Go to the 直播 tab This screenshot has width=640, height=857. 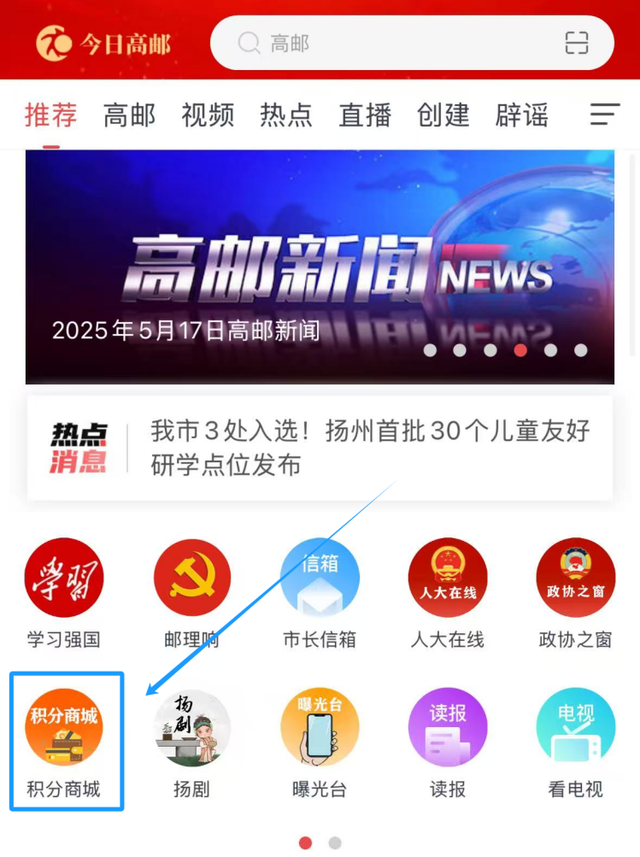pos(364,115)
